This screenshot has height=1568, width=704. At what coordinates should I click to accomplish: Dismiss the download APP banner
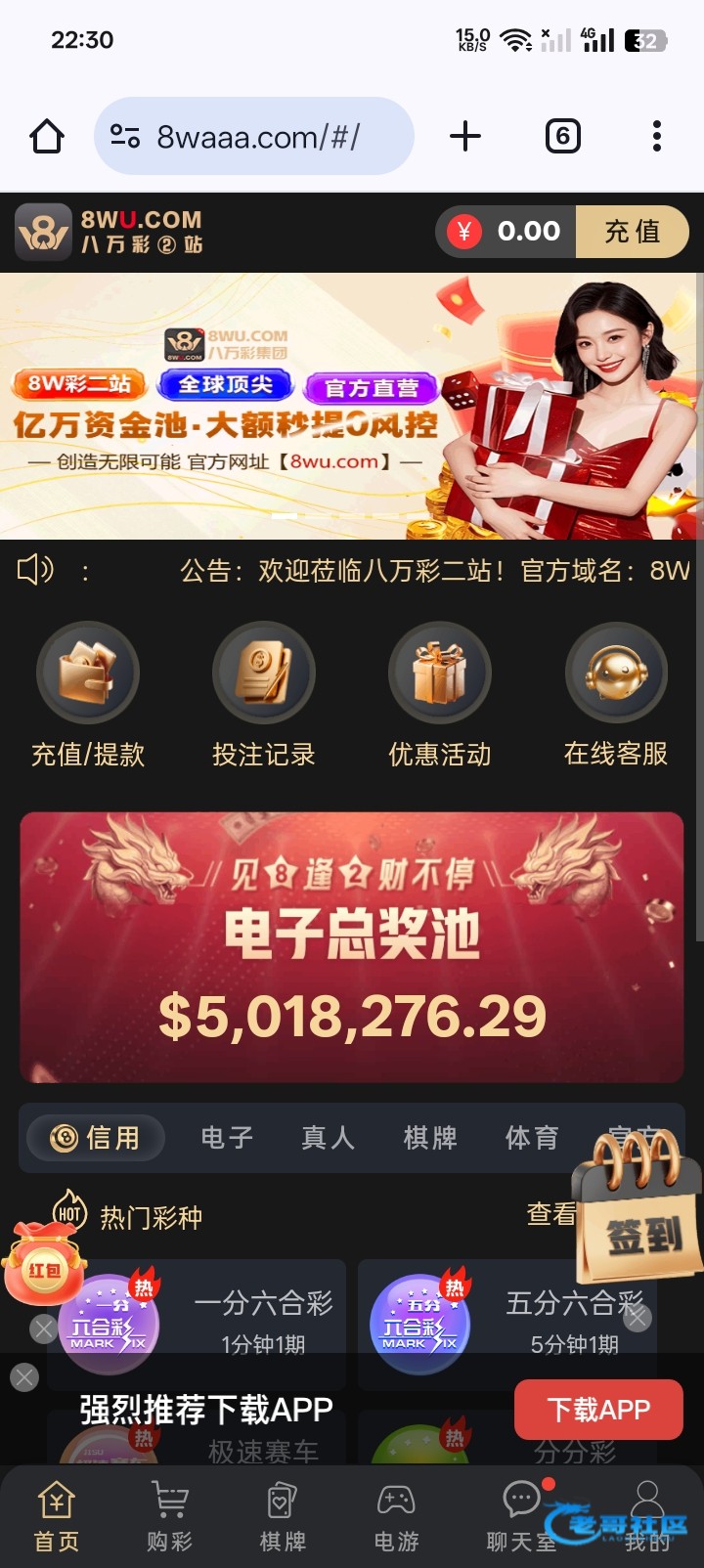tap(24, 1377)
